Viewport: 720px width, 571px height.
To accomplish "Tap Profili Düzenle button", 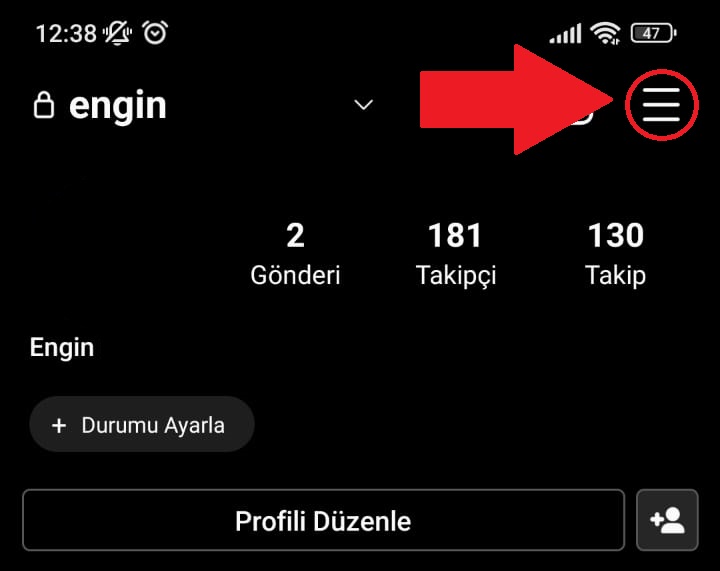I will [323, 520].
